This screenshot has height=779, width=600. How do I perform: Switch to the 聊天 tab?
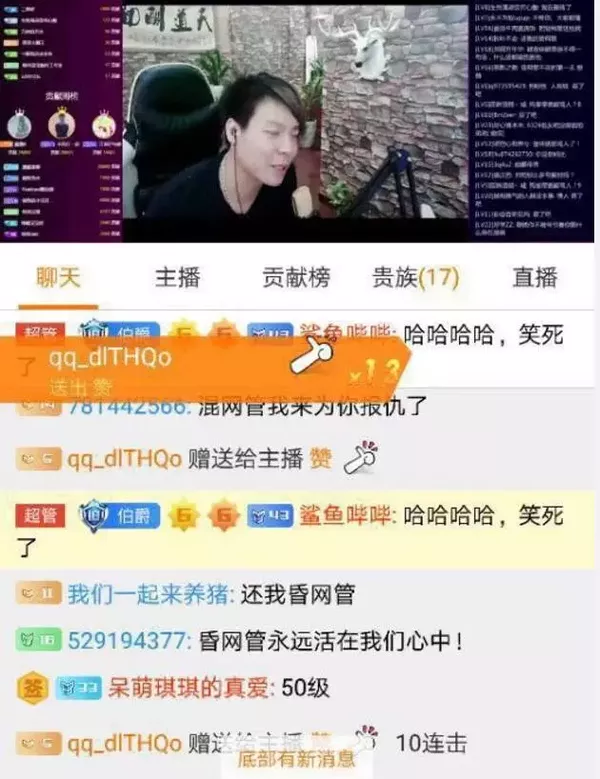pos(58,277)
